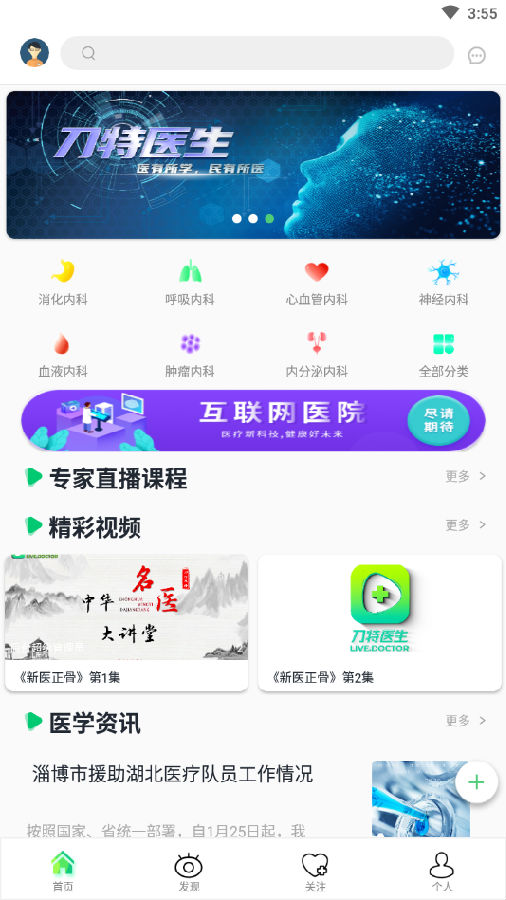Image resolution: width=506 pixels, height=900 pixels.
Task: Select the 肿瘤内科 category
Action: 190,355
